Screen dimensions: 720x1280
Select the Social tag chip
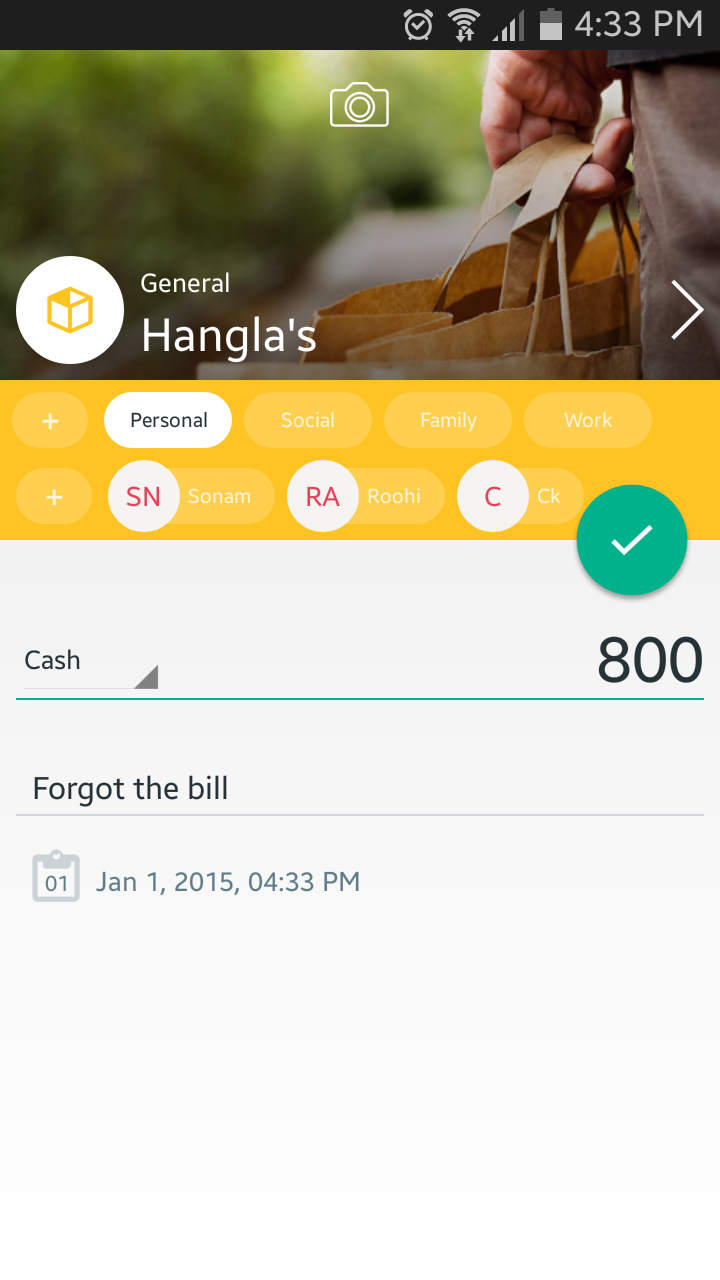click(x=308, y=420)
